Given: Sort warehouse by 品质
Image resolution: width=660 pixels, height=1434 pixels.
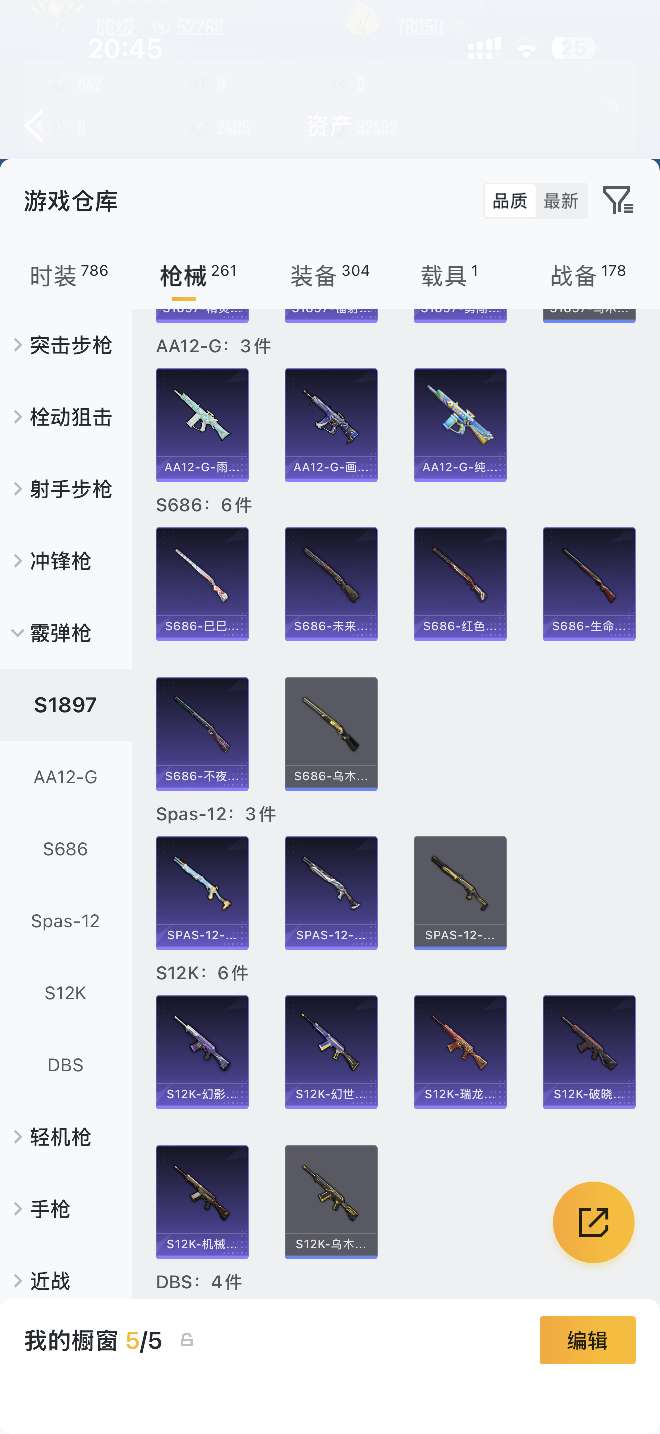Looking at the screenshot, I should 510,201.
